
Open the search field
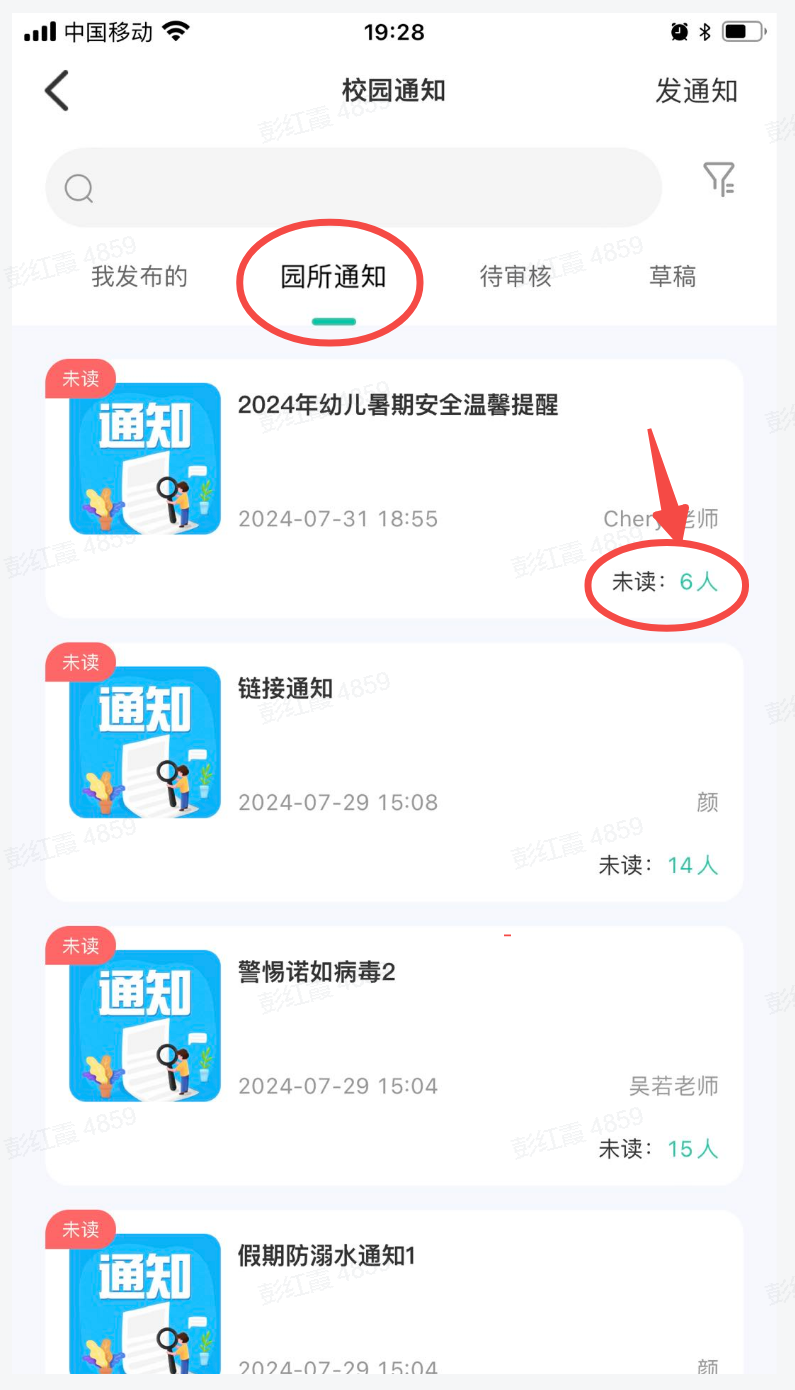click(x=353, y=188)
